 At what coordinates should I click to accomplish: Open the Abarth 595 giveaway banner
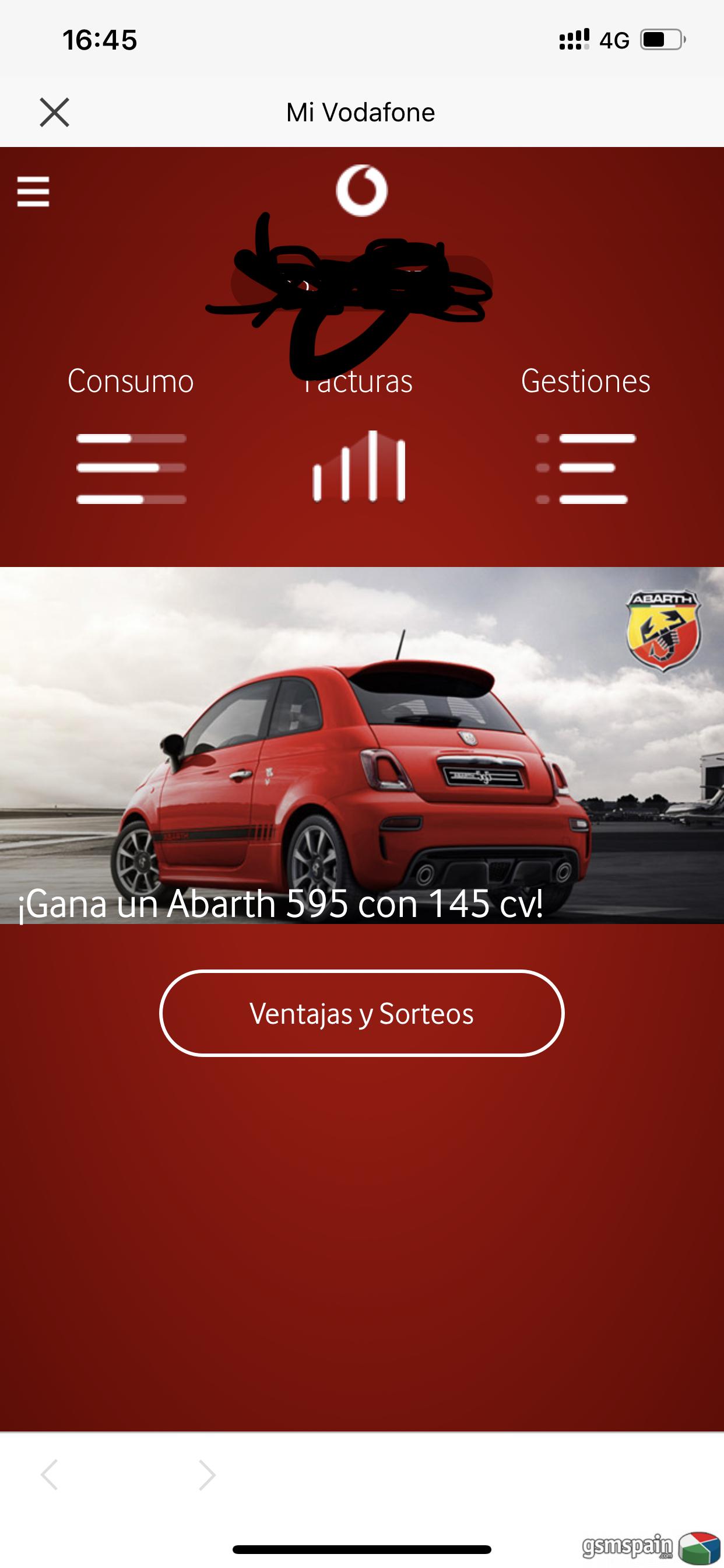coord(362,745)
